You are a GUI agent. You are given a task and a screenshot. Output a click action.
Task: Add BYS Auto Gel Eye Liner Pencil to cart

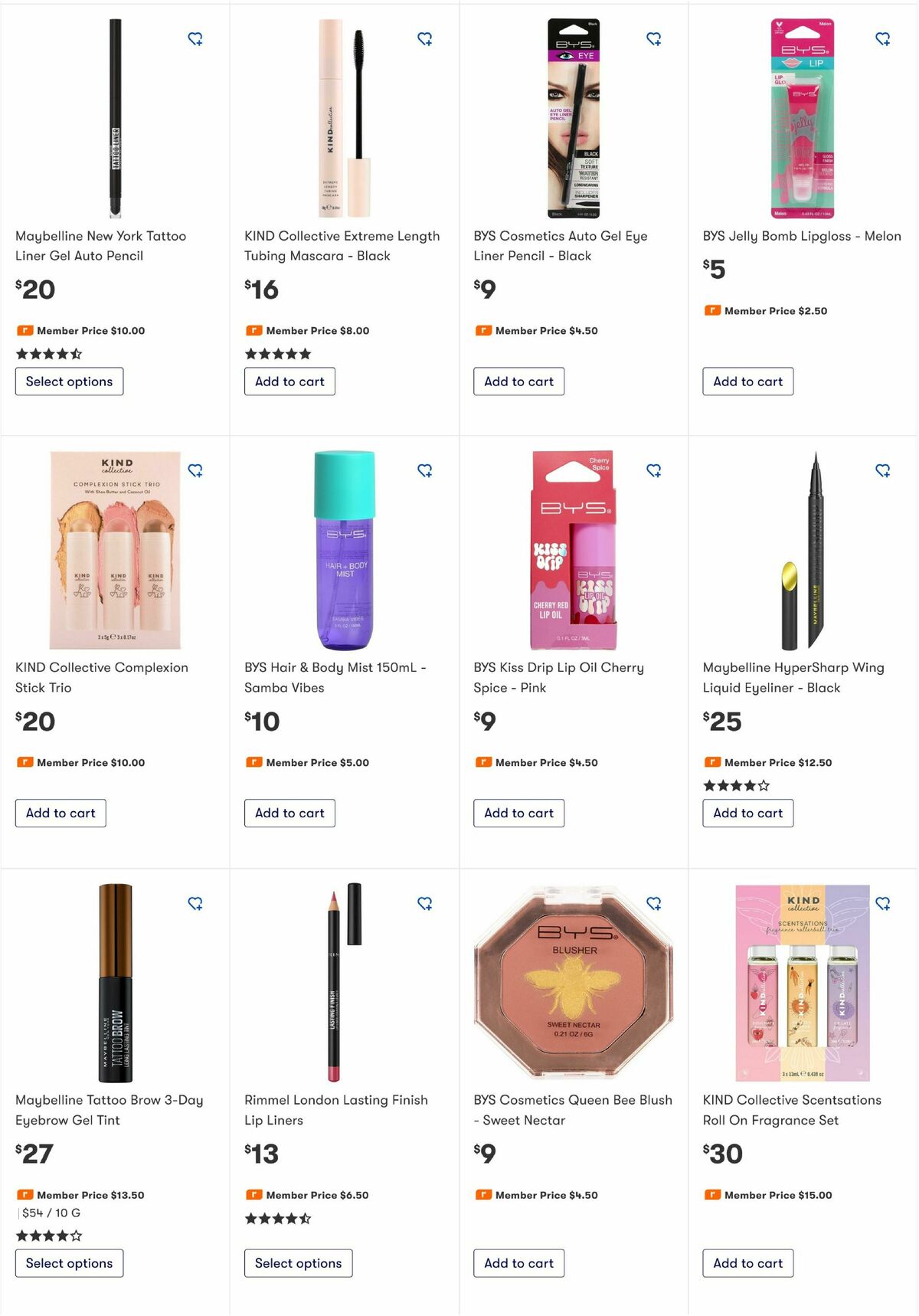[518, 381]
